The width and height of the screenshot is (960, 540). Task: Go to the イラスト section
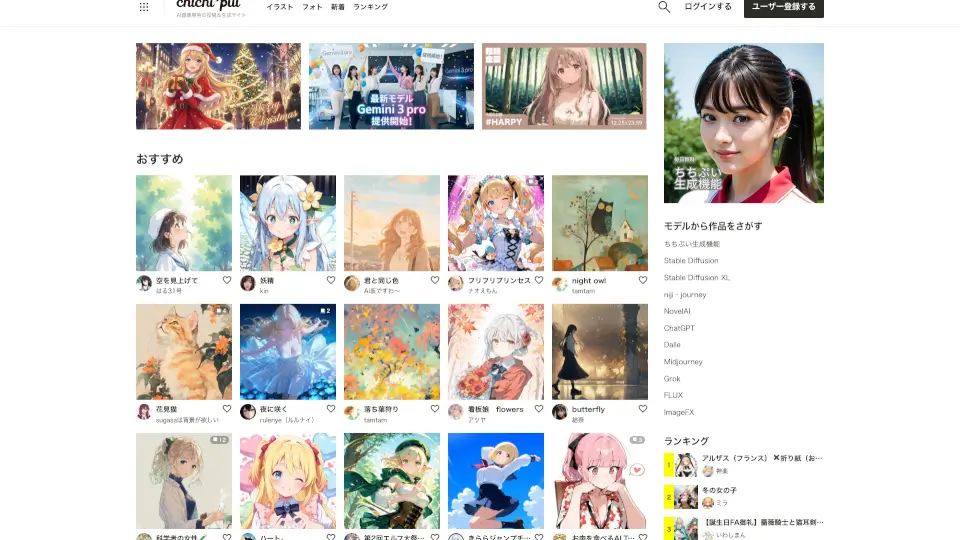tap(280, 7)
